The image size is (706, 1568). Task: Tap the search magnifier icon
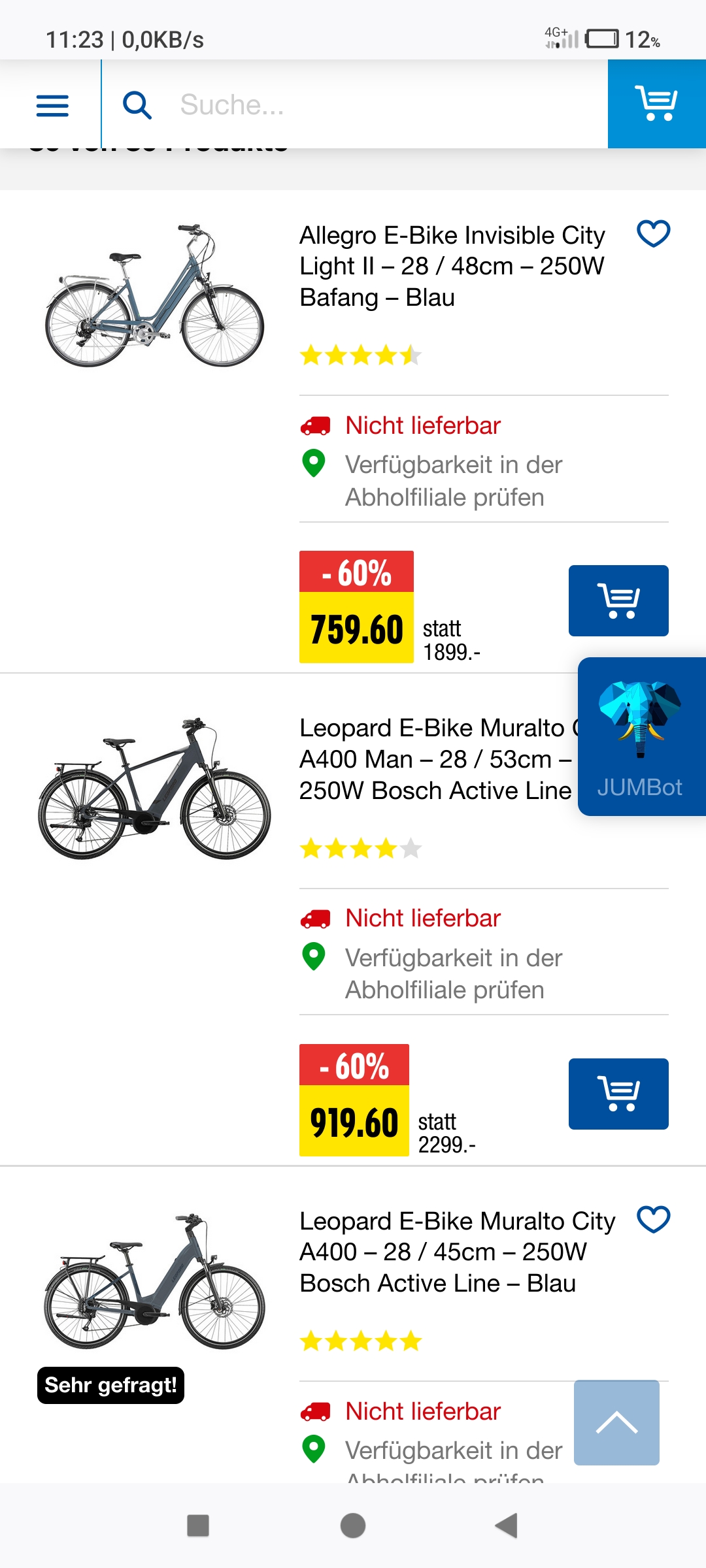[x=137, y=105]
